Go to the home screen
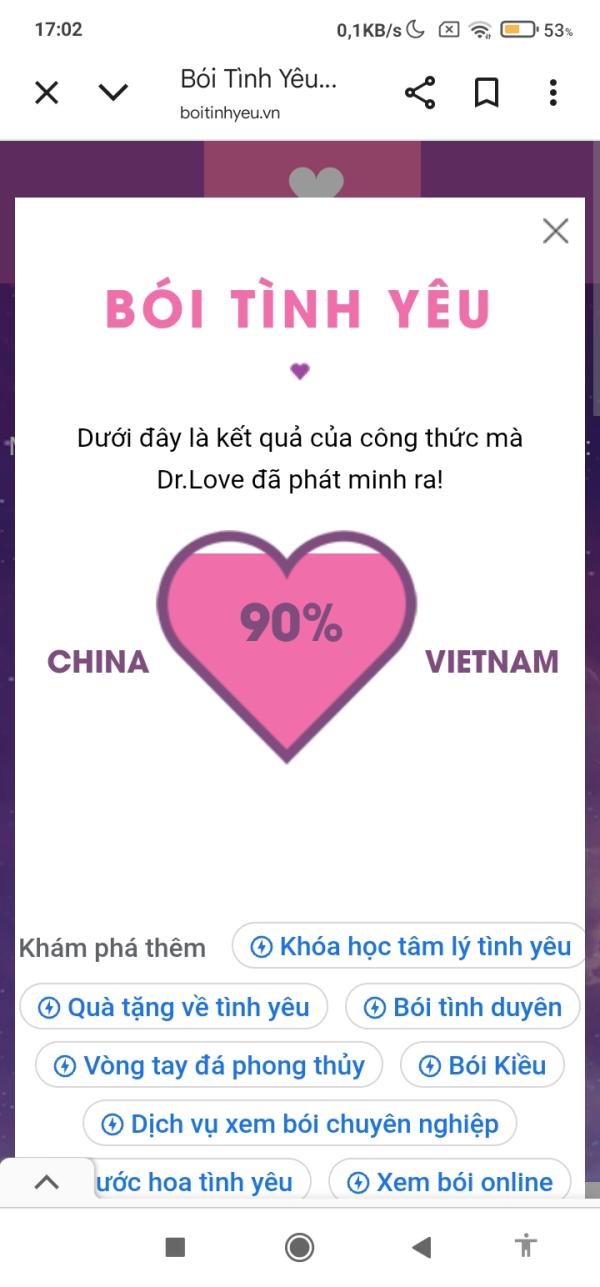 pos(299,1246)
